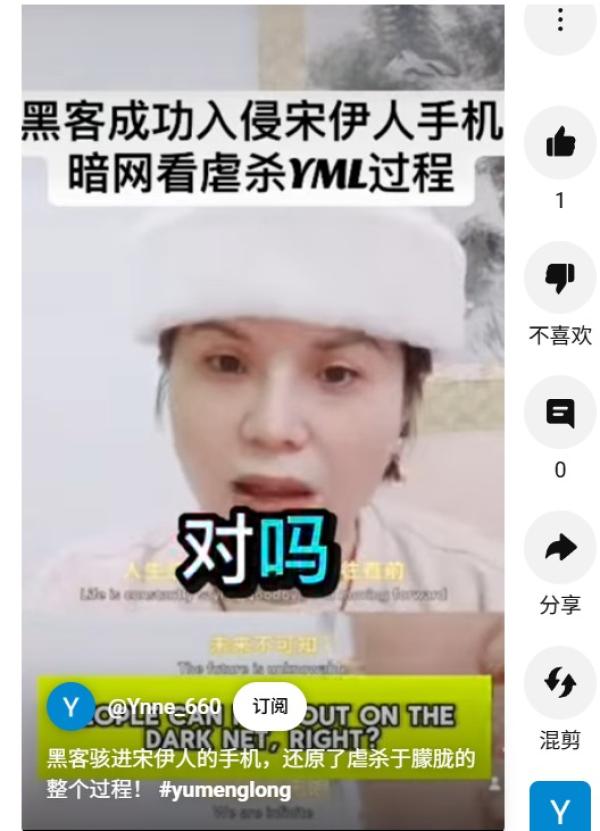This screenshot has height=831, width=600.
Task: Open the @Ynne-660 channel page
Action: [x=162, y=708]
